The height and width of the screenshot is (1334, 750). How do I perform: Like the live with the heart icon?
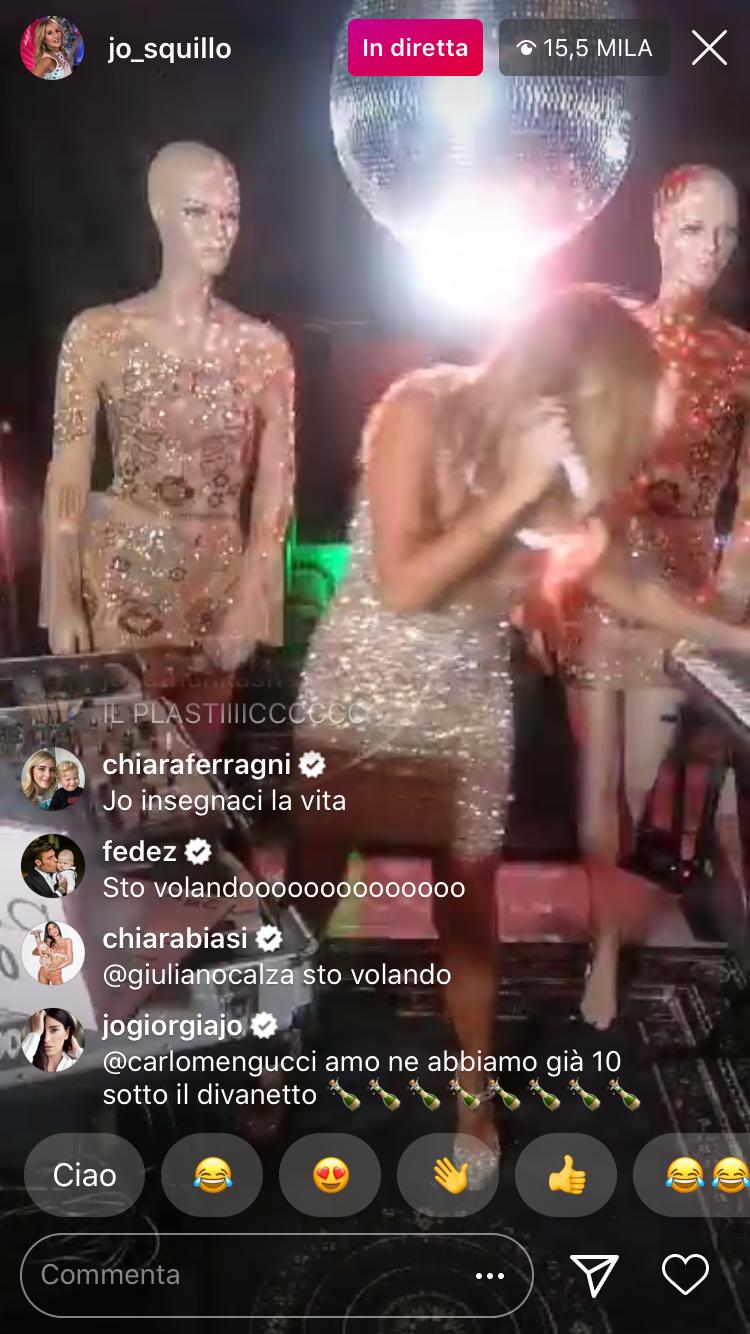(685, 1275)
